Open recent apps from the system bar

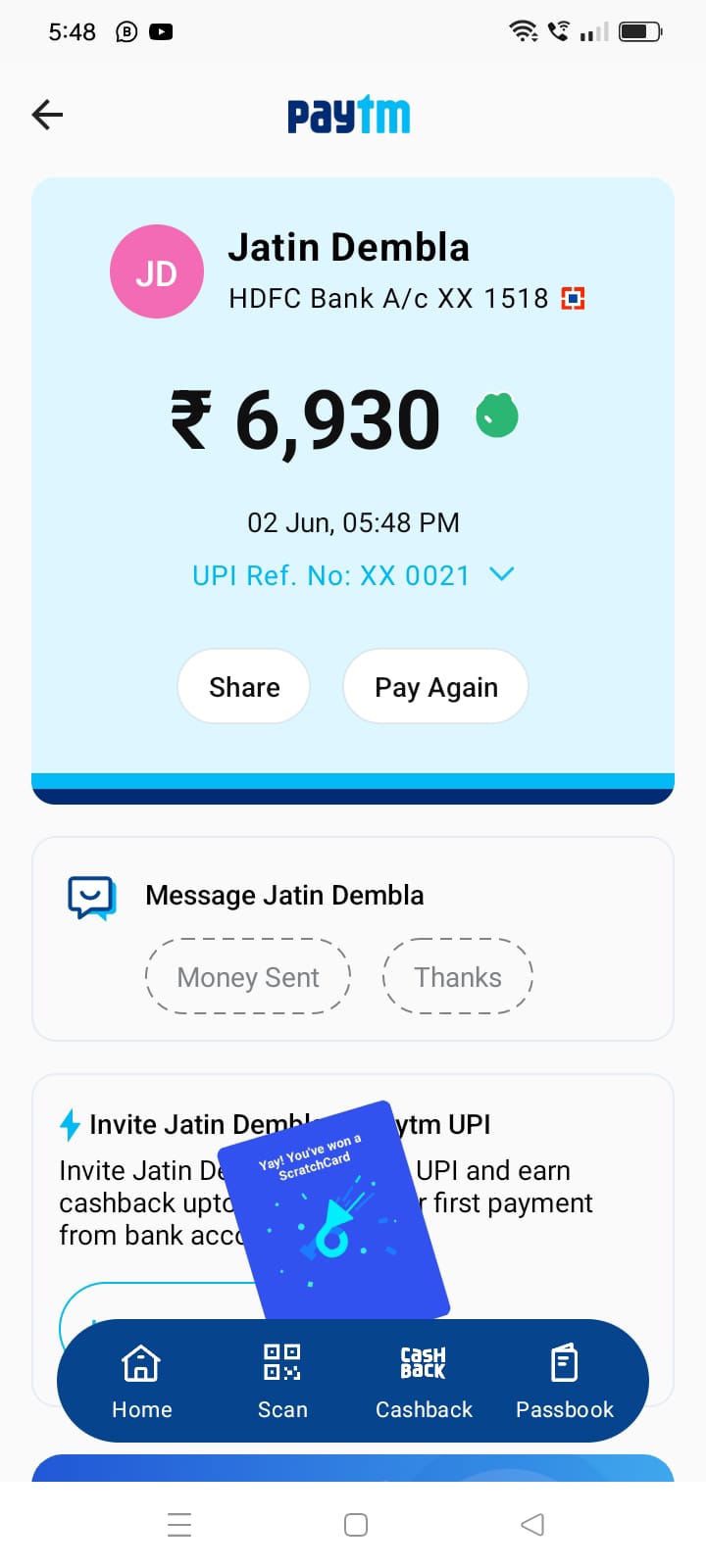pyautogui.click(x=179, y=1524)
